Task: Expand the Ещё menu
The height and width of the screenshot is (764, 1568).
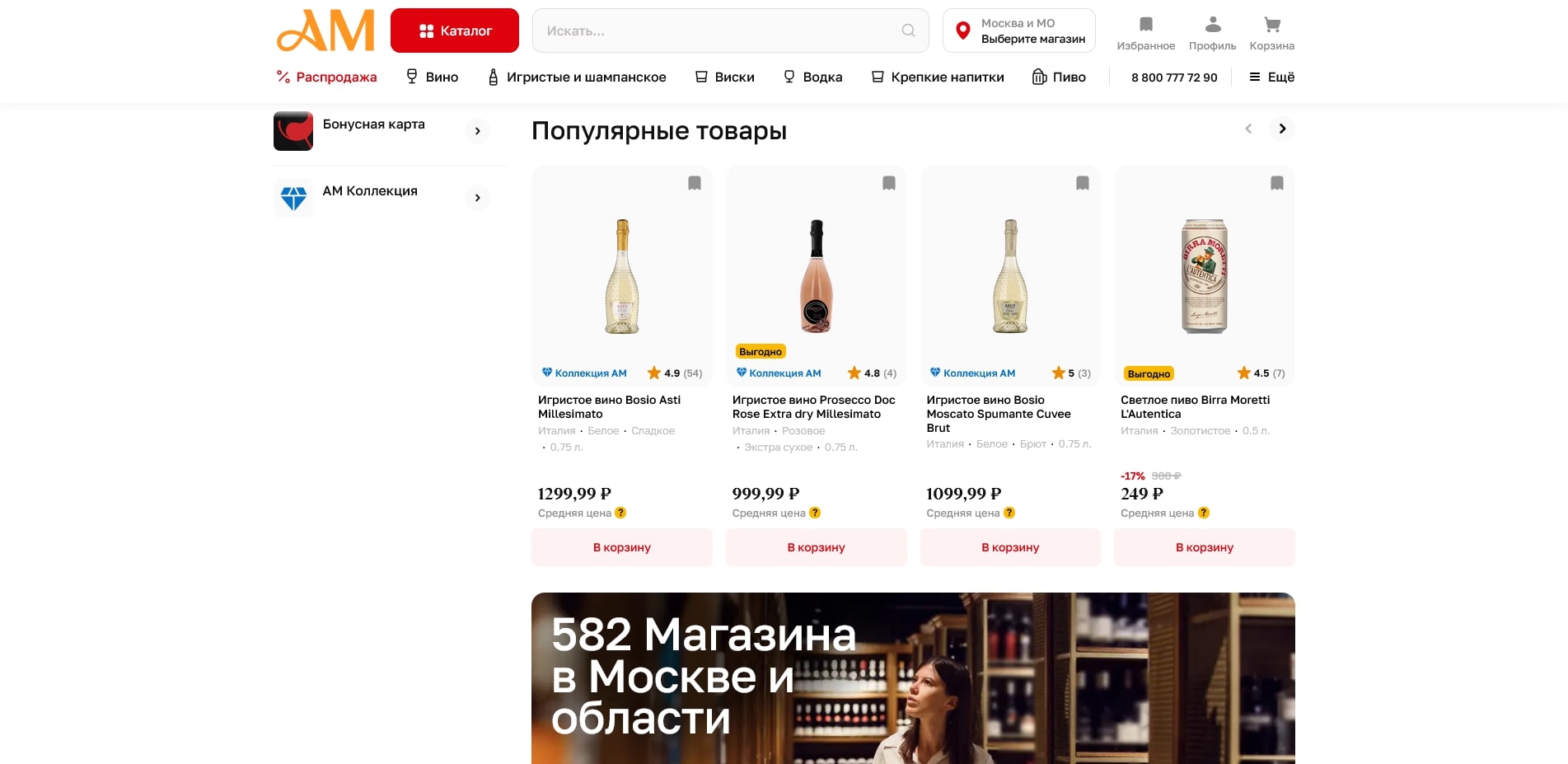Action: pos(1272,77)
